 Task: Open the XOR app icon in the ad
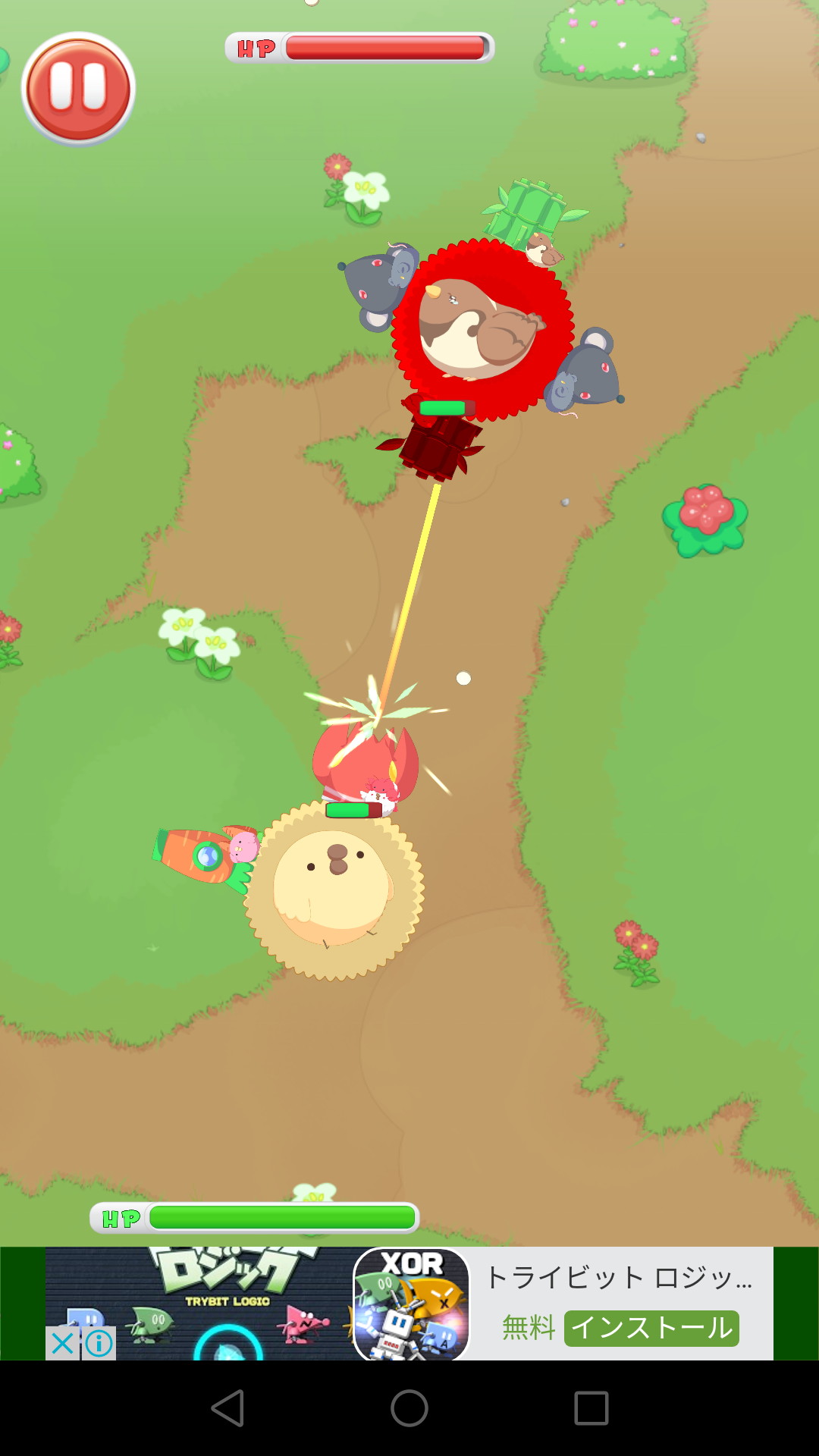tap(412, 1304)
